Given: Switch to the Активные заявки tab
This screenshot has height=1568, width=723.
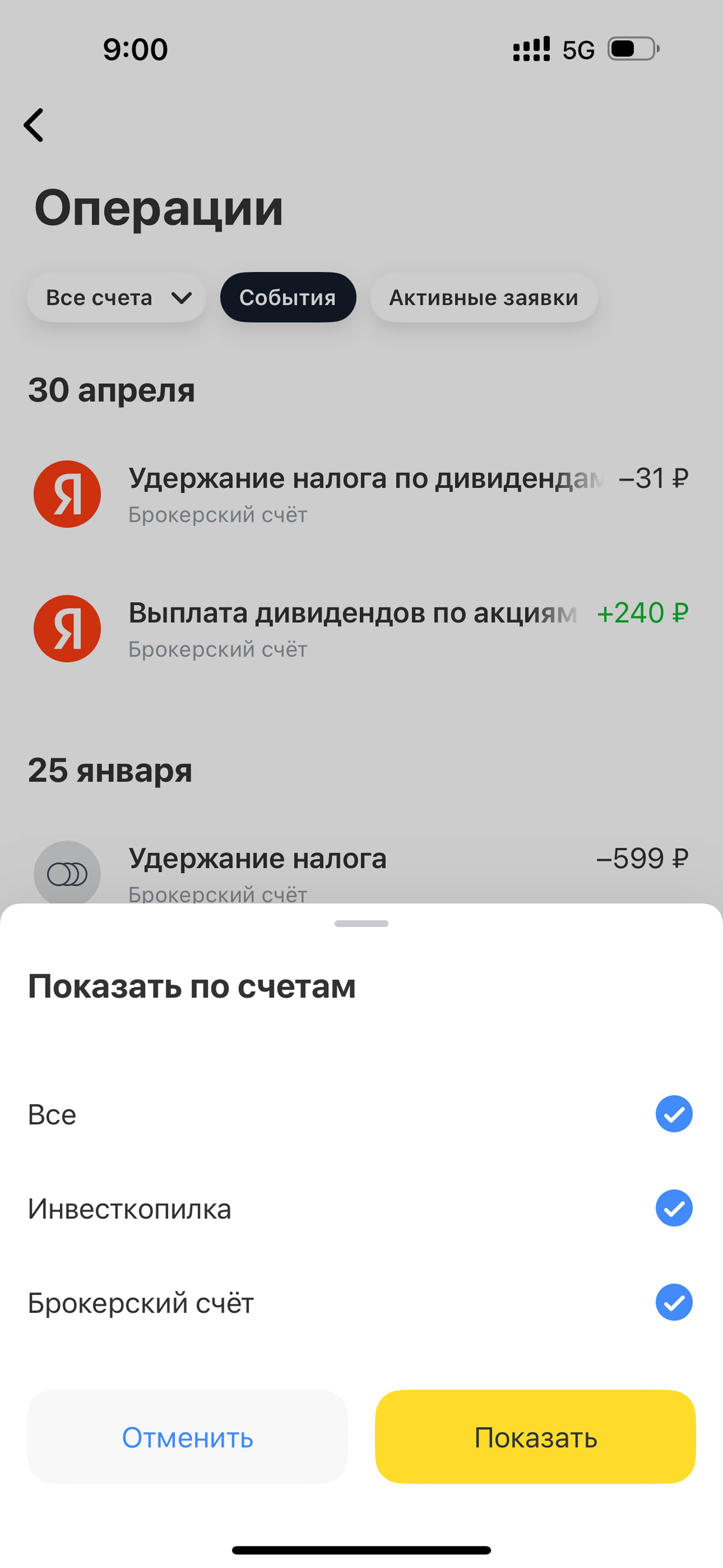Looking at the screenshot, I should [x=484, y=298].
